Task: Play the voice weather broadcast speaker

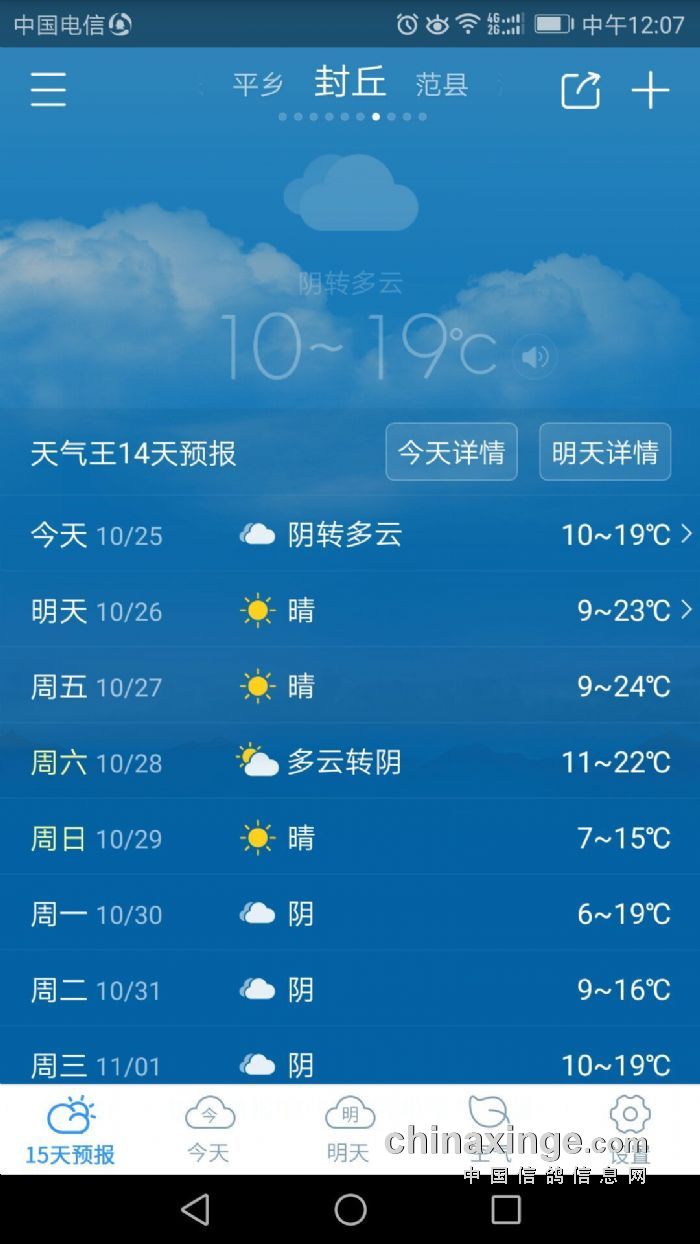Action: tap(535, 357)
